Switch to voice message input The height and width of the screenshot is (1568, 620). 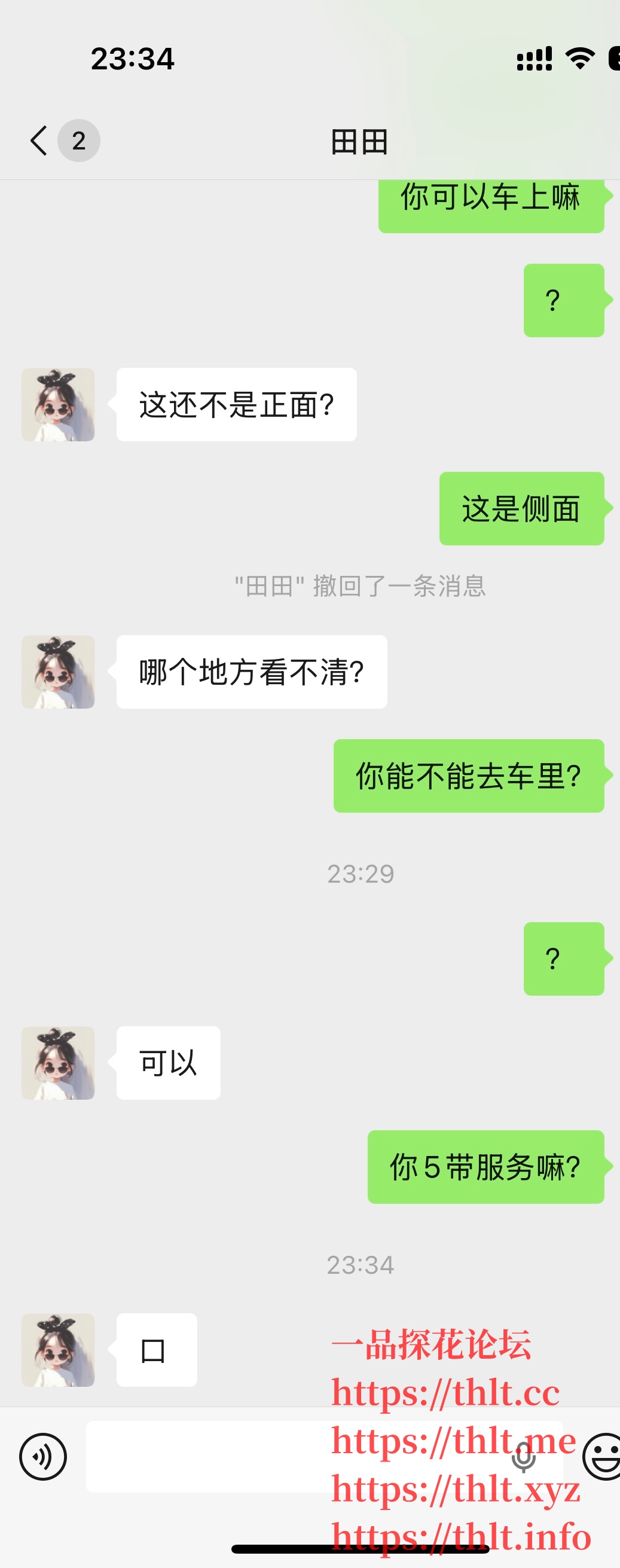point(42,1456)
